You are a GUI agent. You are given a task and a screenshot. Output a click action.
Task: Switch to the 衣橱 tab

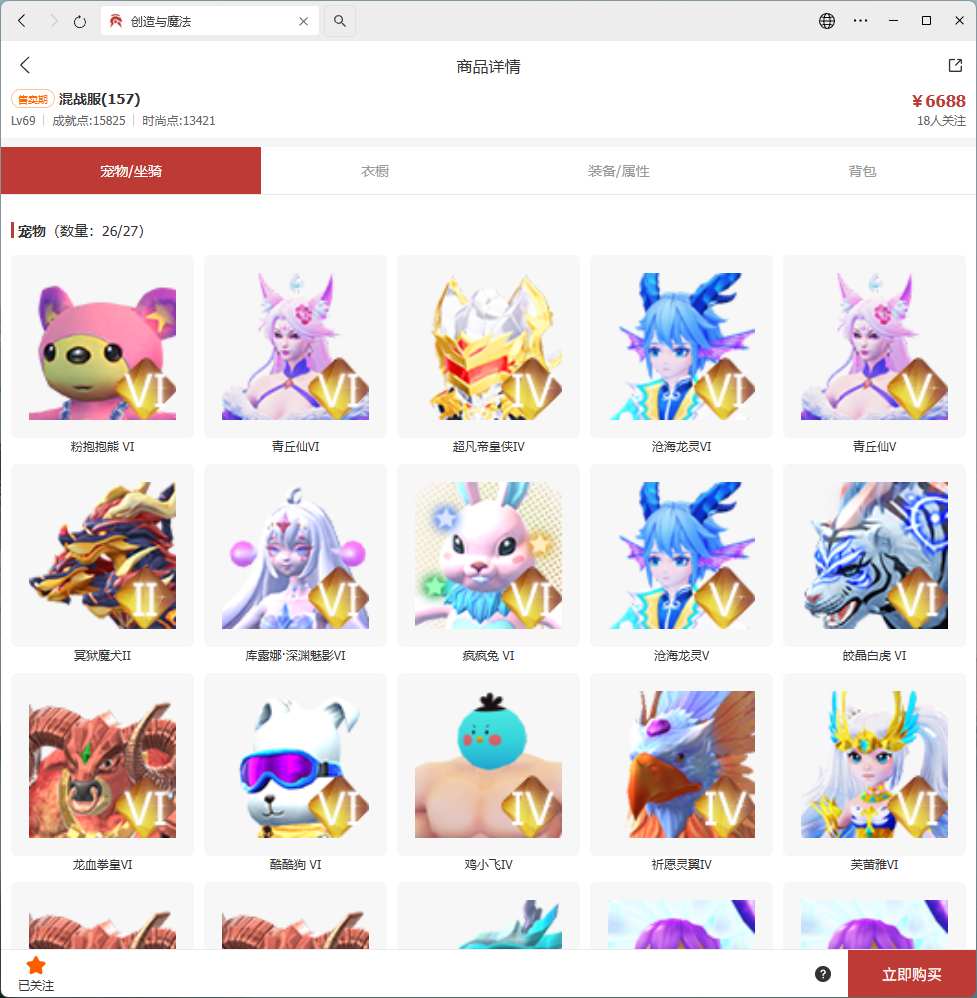click(x=375, y=171)
